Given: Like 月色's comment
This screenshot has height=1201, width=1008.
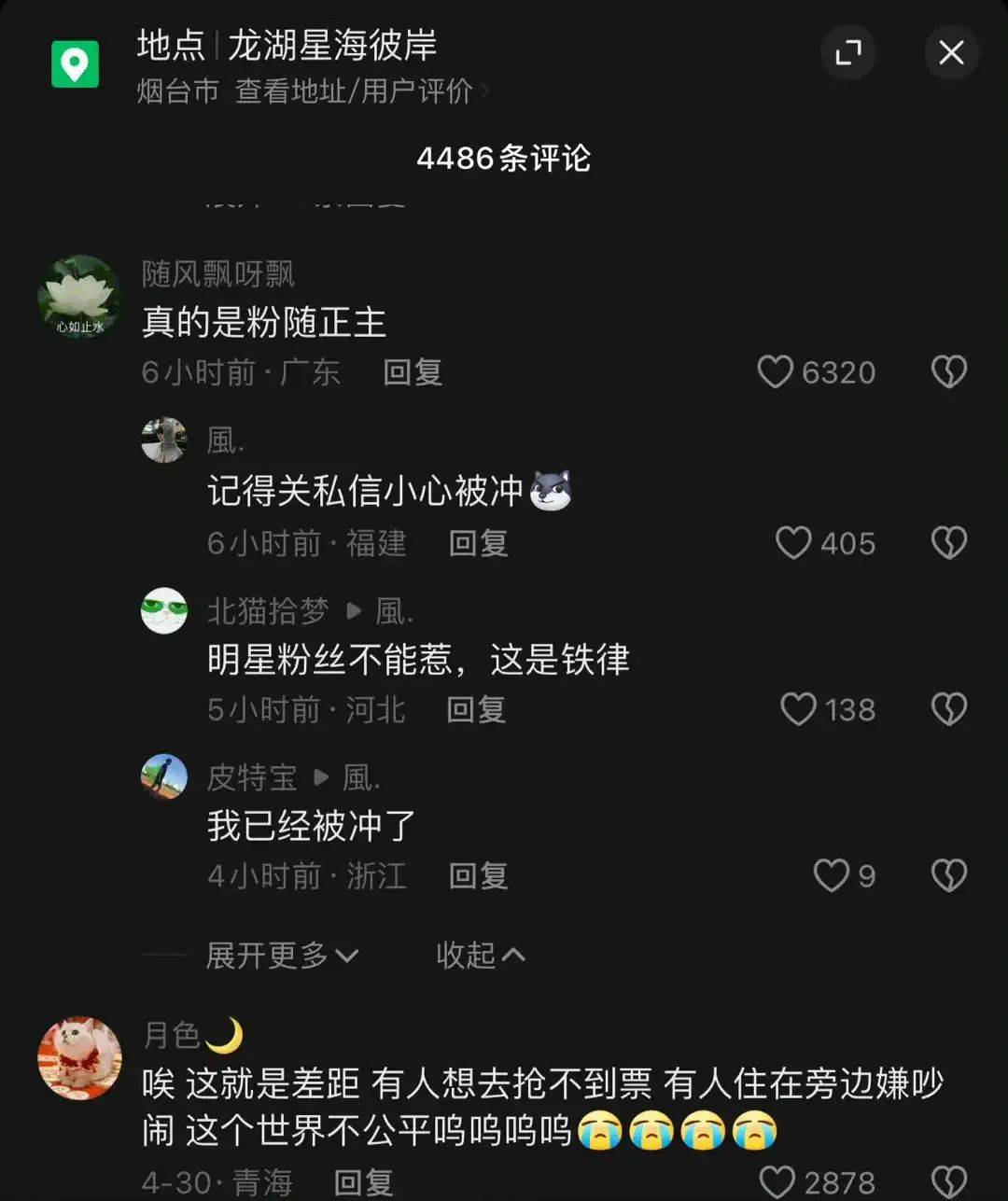Looking at the screenshot, I should 777,1182.
